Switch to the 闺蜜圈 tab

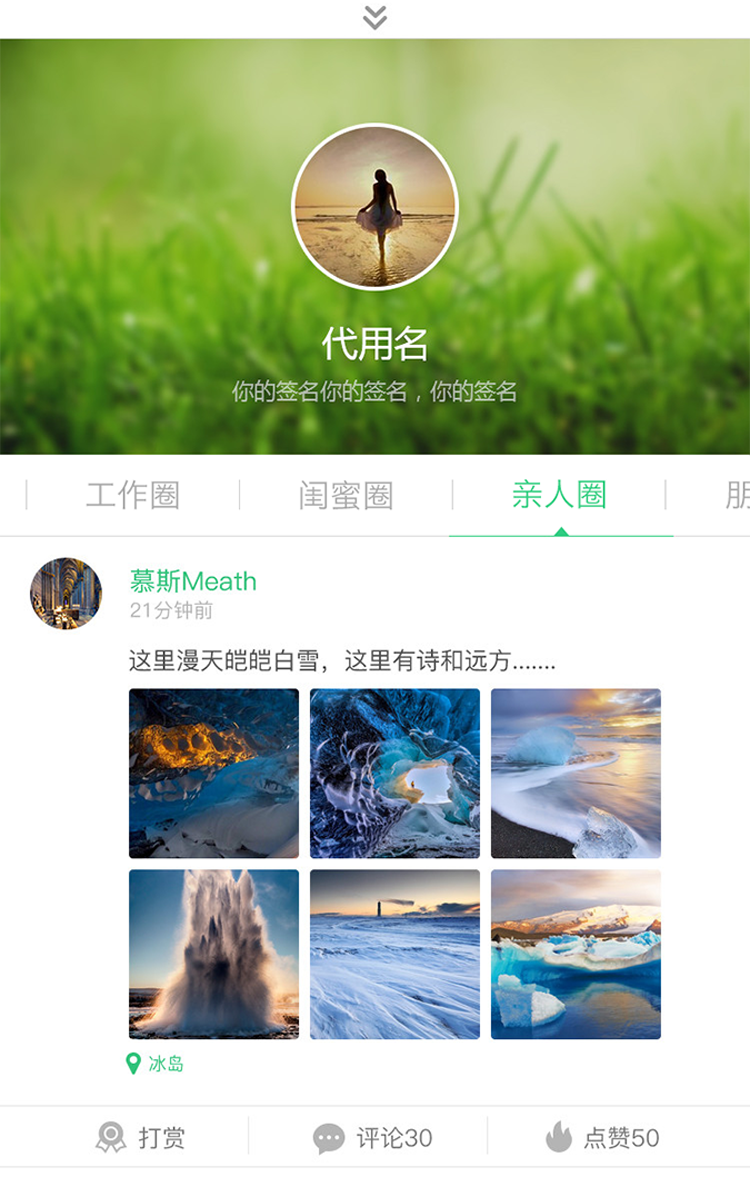pyautogui.click(x=345, y=493)
